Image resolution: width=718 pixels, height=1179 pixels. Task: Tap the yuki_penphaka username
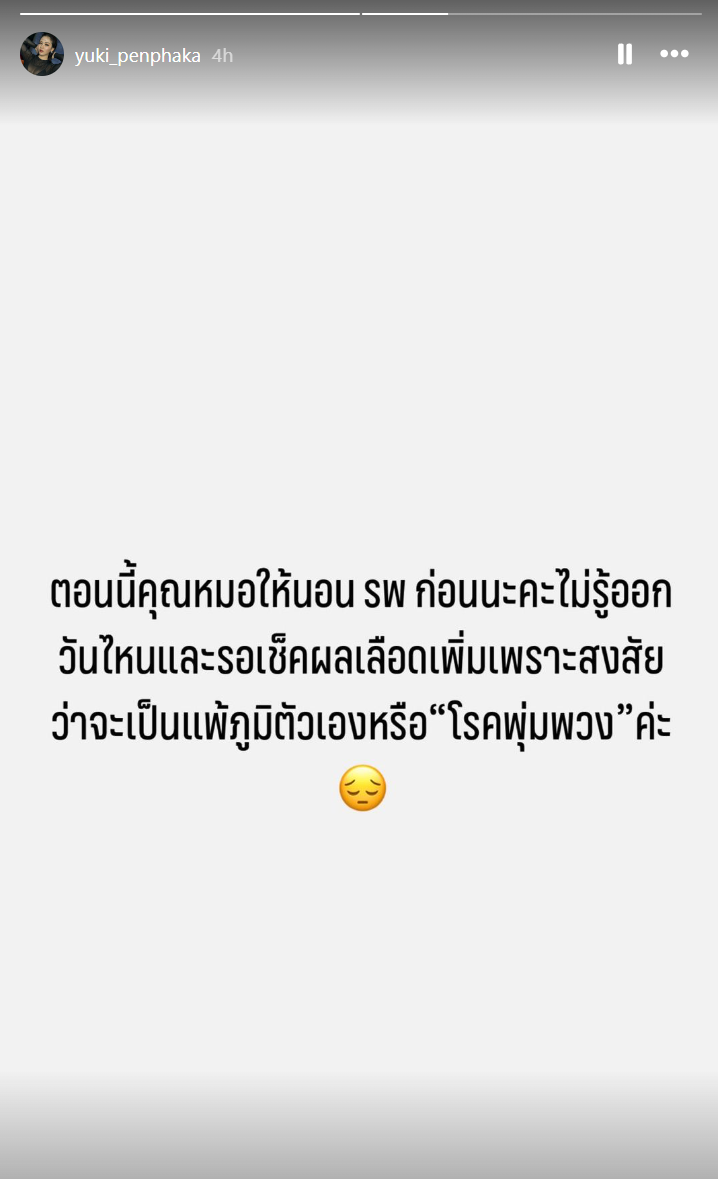pos(138,56)
